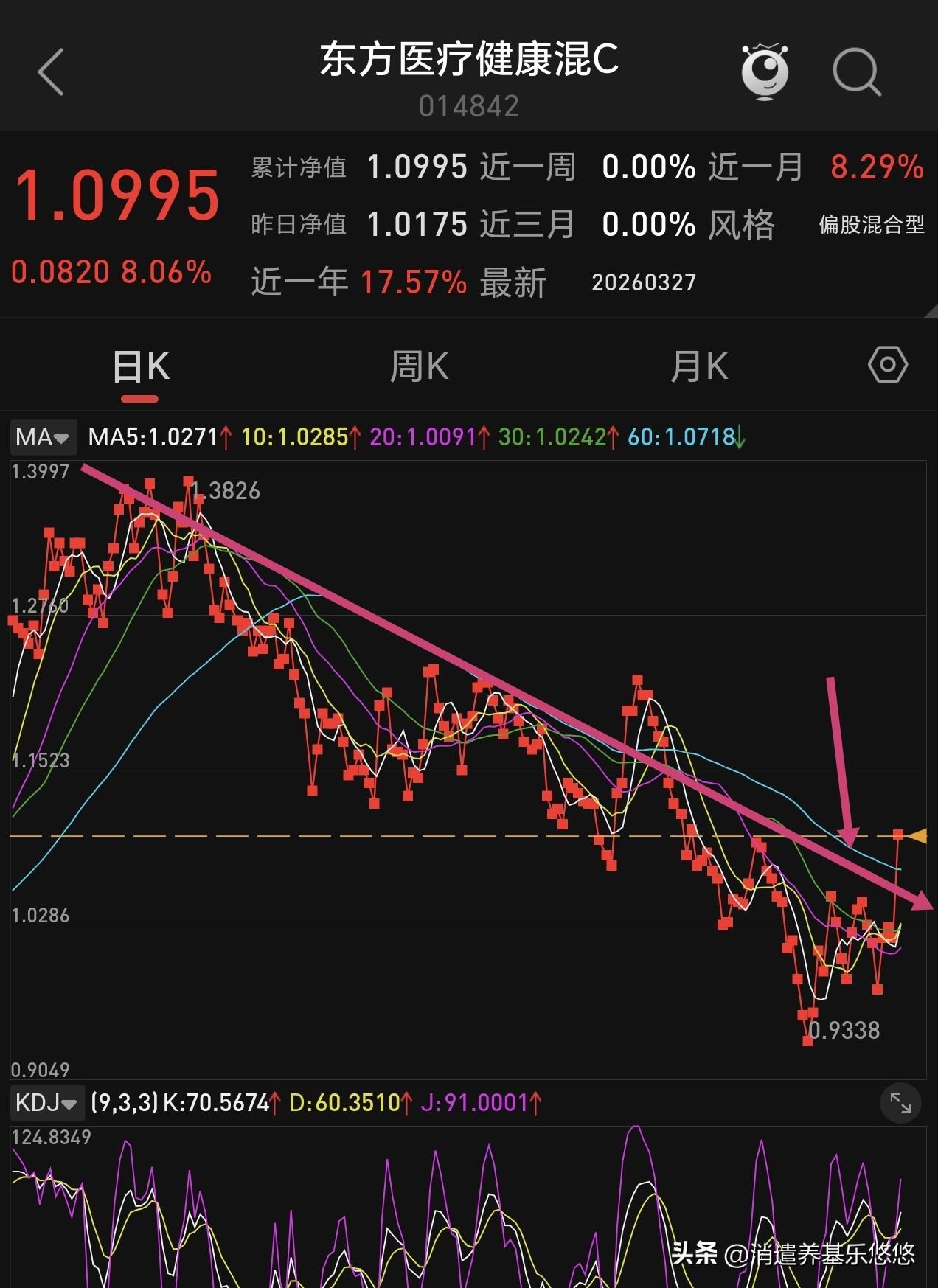The height and width of the screenshot is (1288, 938).
Task: Click the fund name 东方医疗健康混C
Action: [x=469, y=62]
